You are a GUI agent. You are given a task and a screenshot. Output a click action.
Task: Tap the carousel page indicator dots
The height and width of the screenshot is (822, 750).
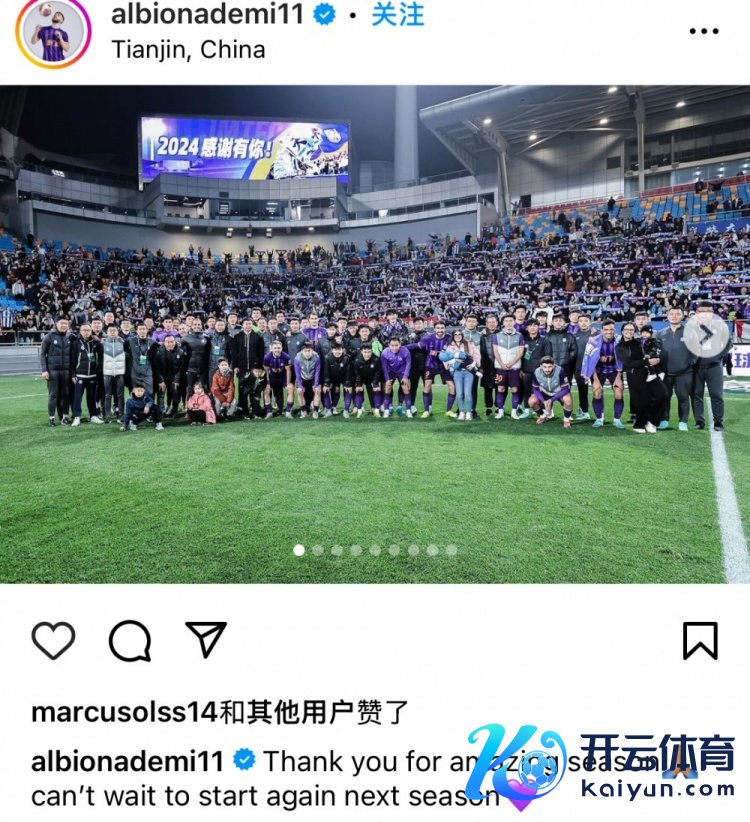click(x=375, y=550)
